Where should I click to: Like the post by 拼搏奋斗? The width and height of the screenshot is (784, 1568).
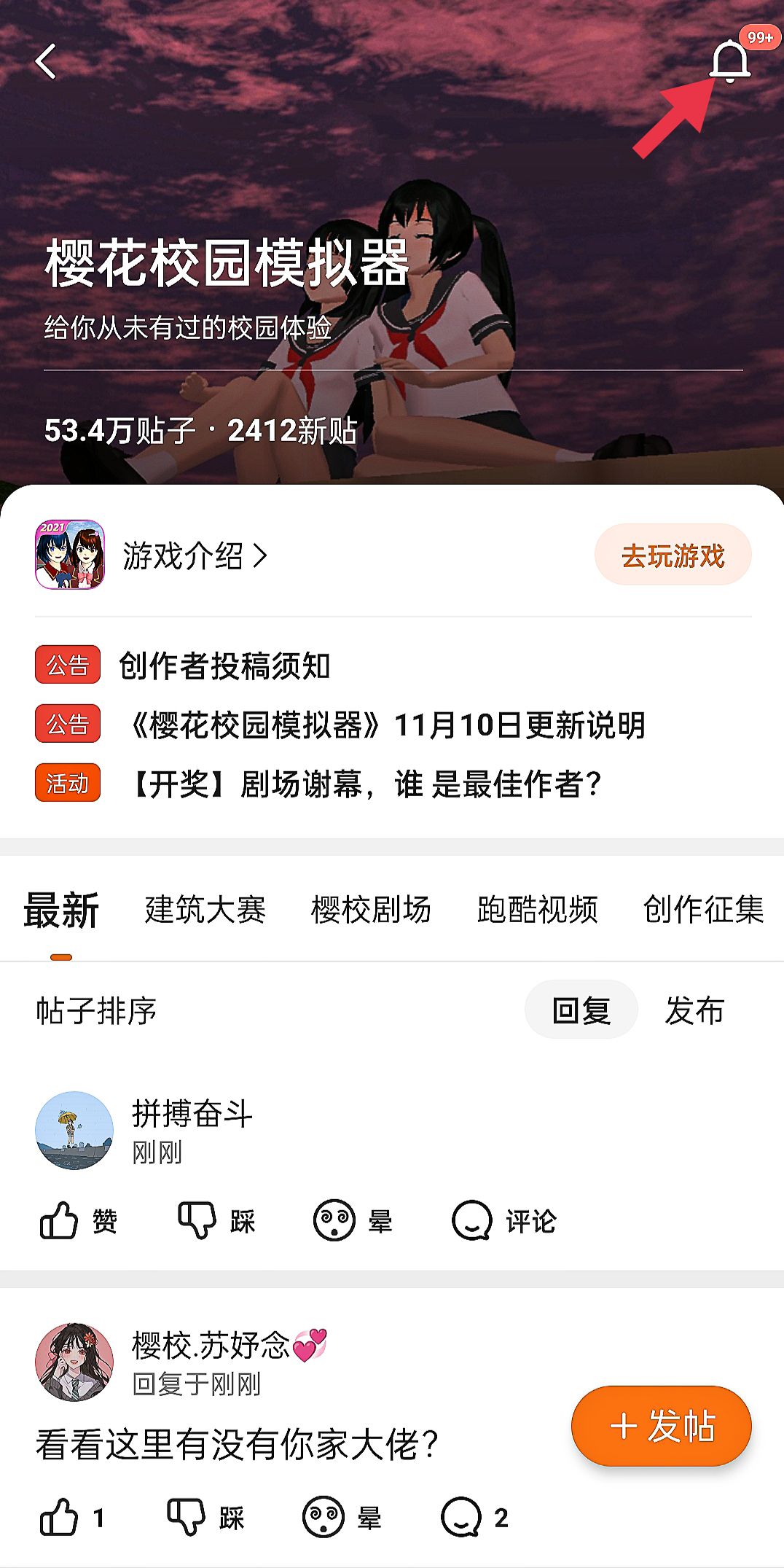78,1220
